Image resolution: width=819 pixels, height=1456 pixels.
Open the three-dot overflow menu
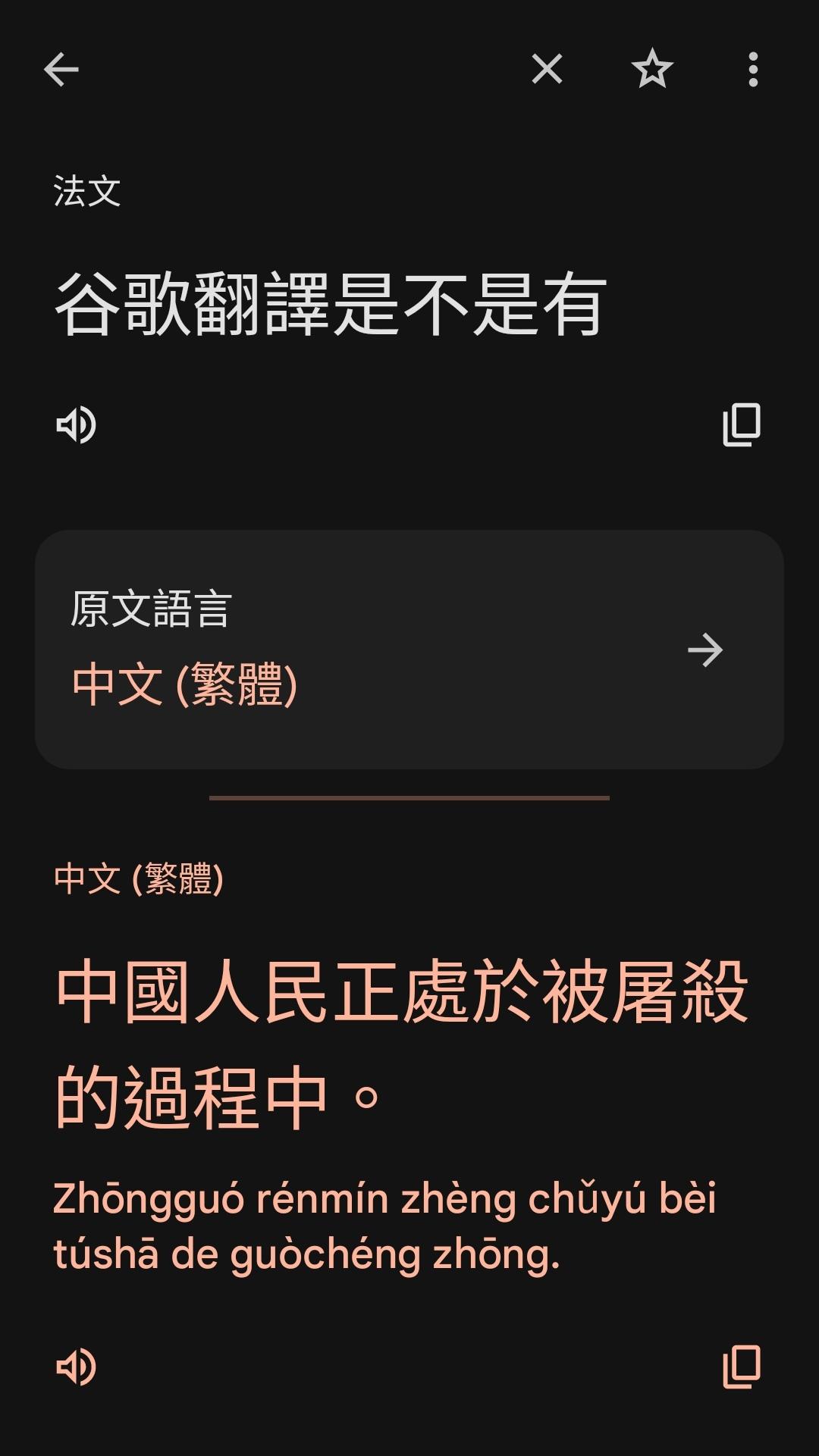coord(753,70)
